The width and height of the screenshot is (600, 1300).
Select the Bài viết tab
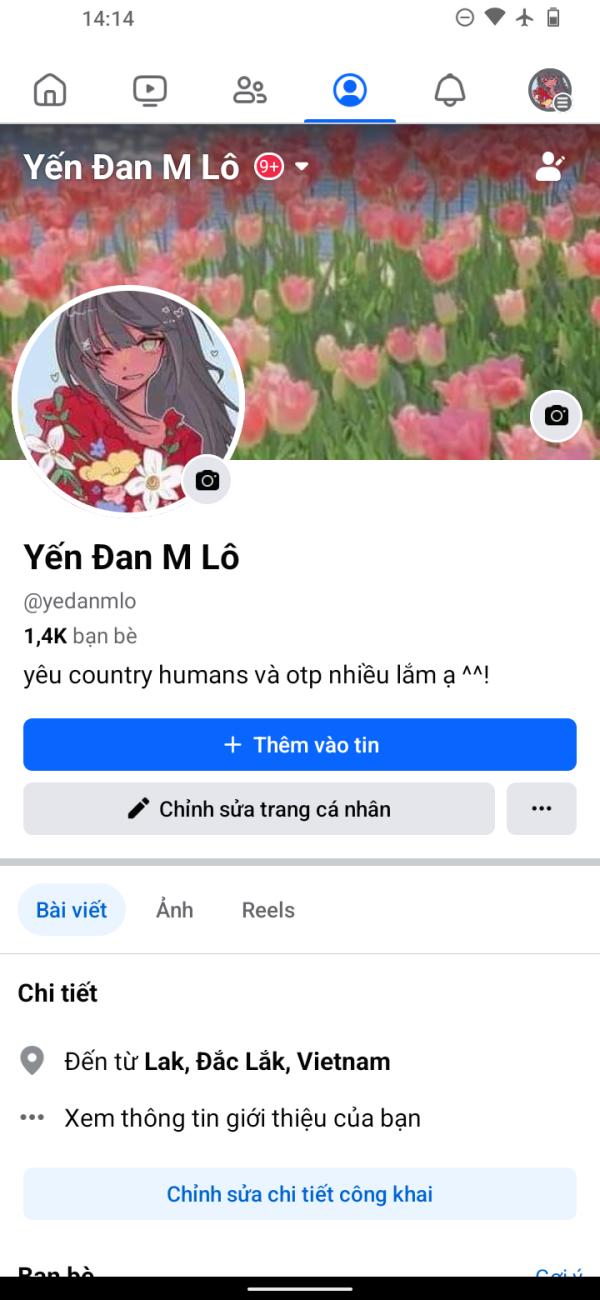click(72, 910)
